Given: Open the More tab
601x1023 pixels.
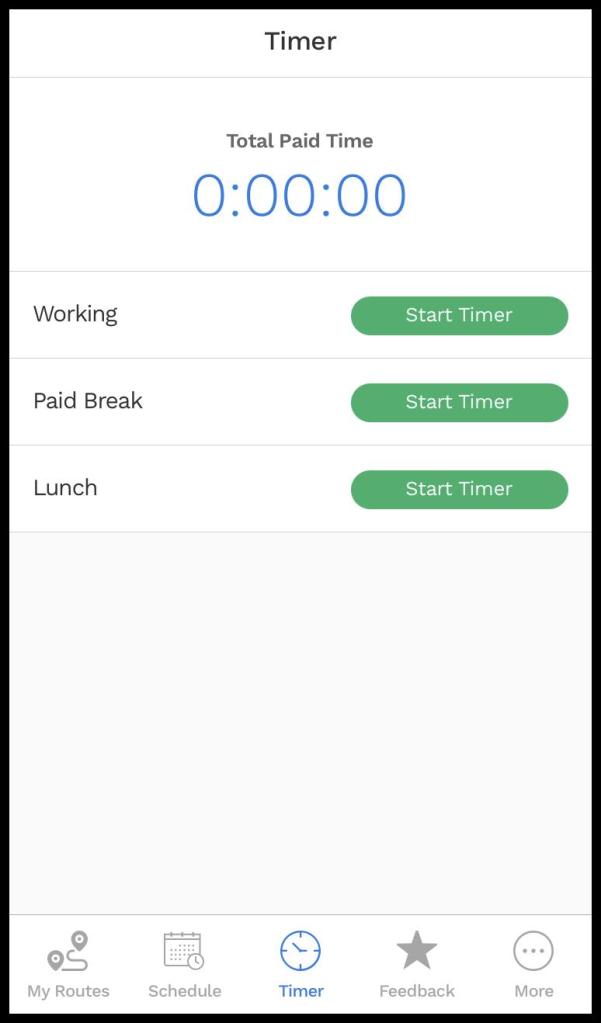Looking at the screenshot, I should coord(533,964).
